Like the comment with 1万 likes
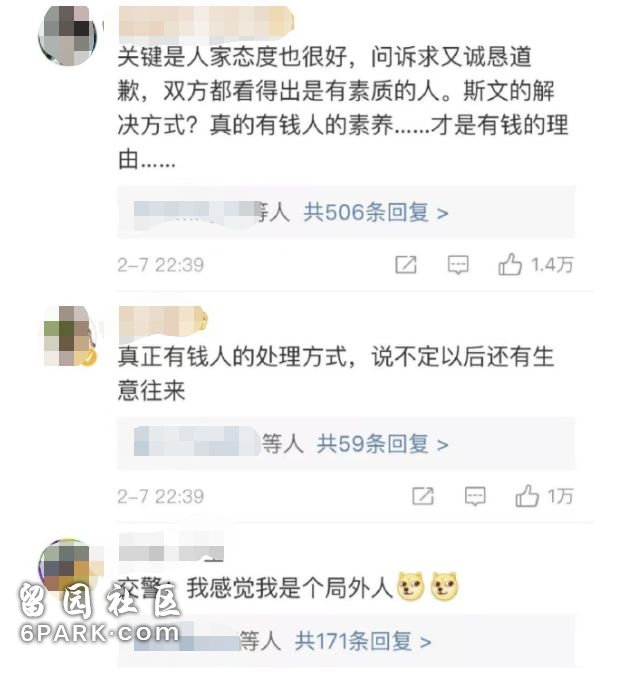 (526, 496)
